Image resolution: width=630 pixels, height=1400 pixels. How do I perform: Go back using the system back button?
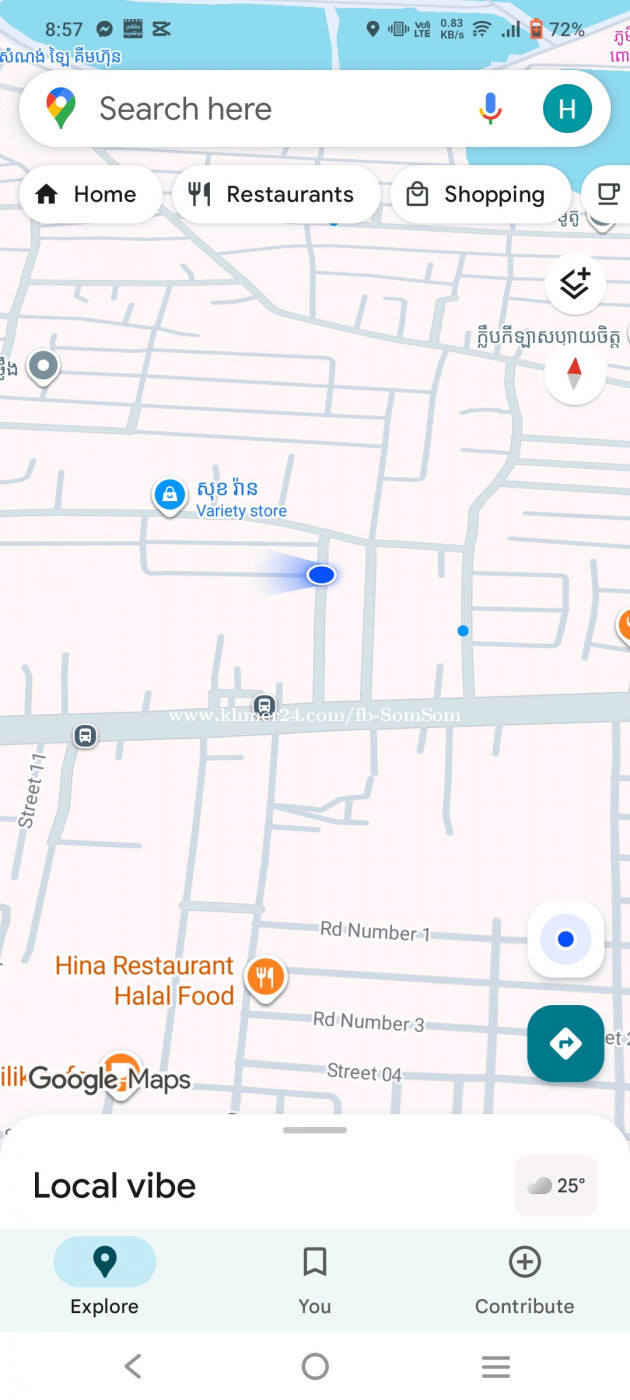coord(133,1366)
